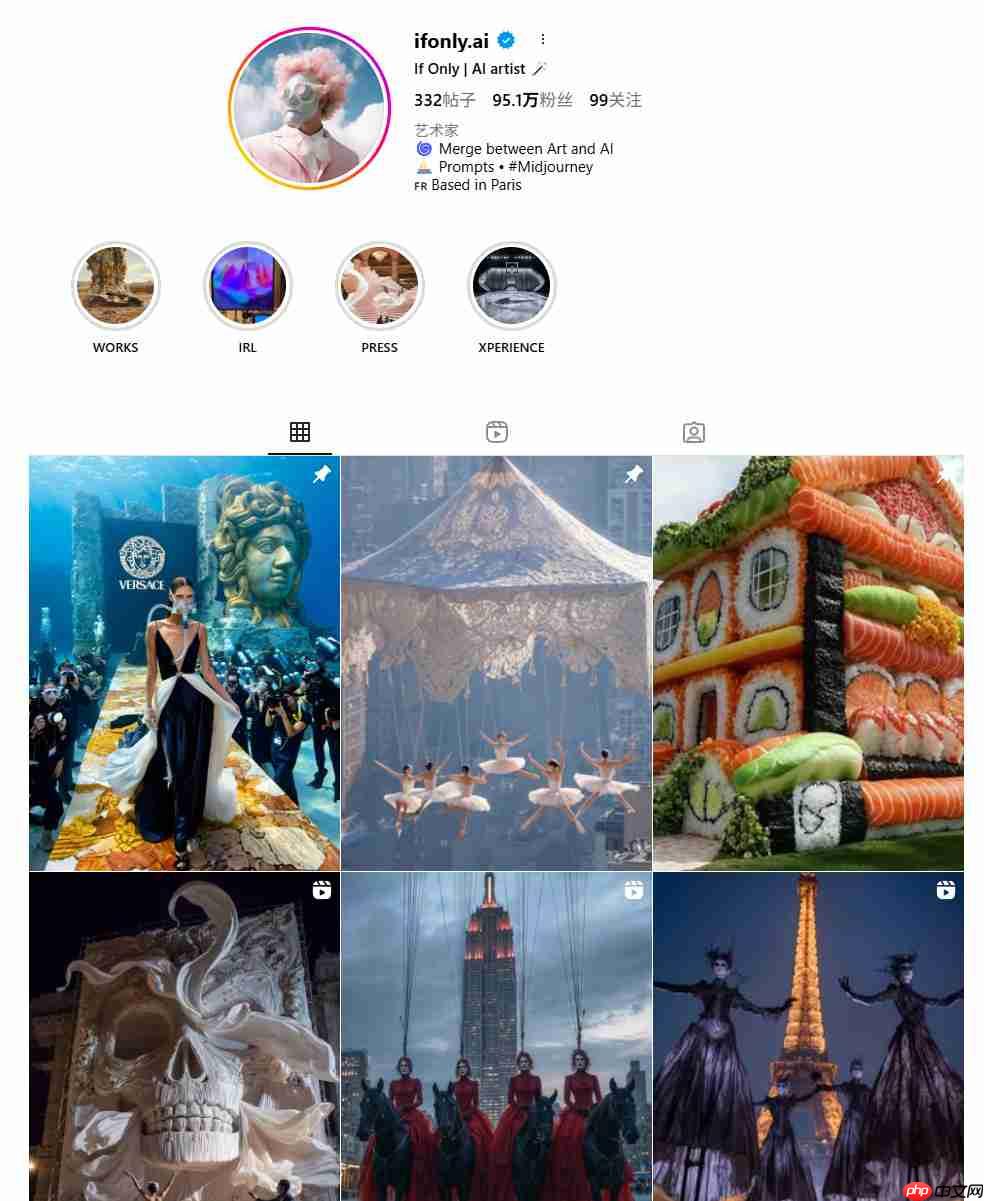Switch to the Reels tab

497,432
